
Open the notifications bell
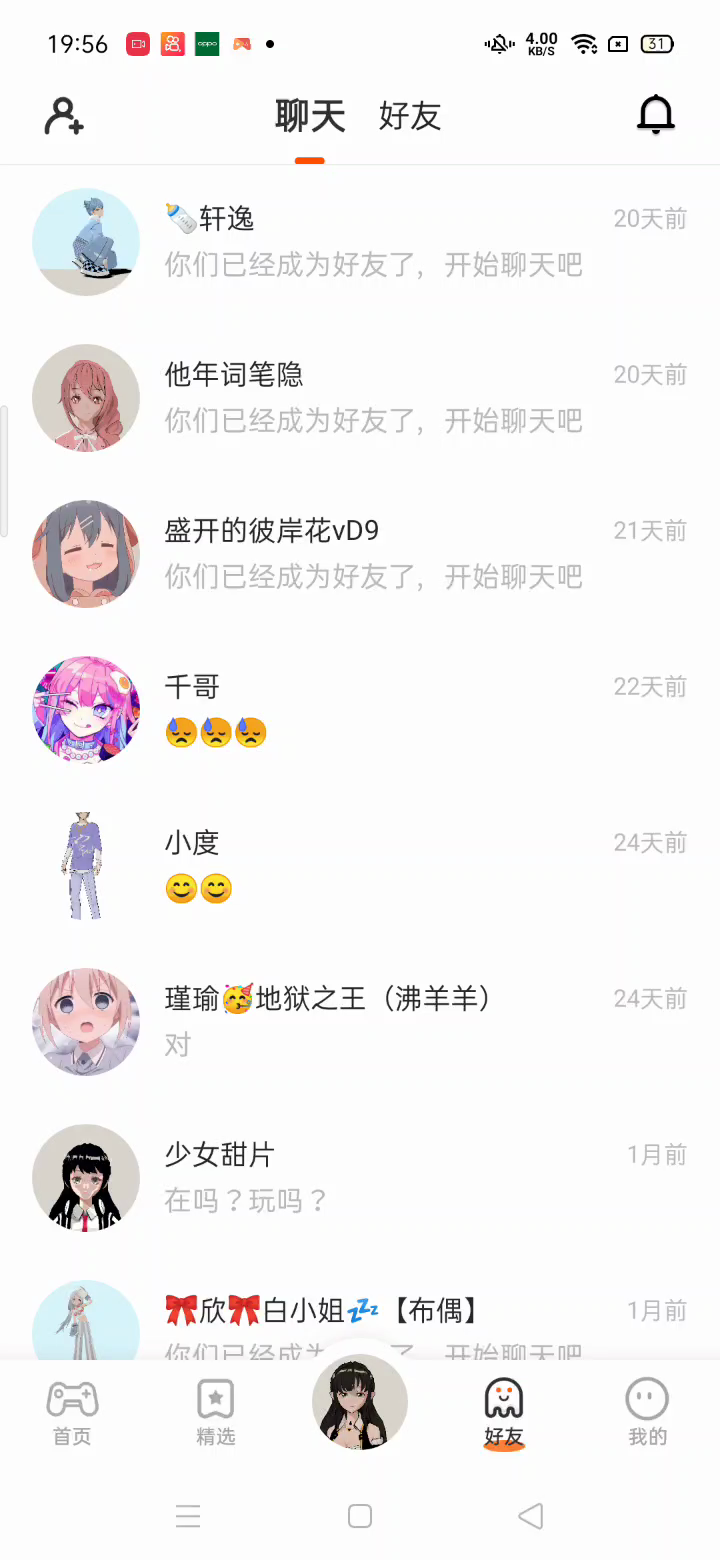[656, 116]
